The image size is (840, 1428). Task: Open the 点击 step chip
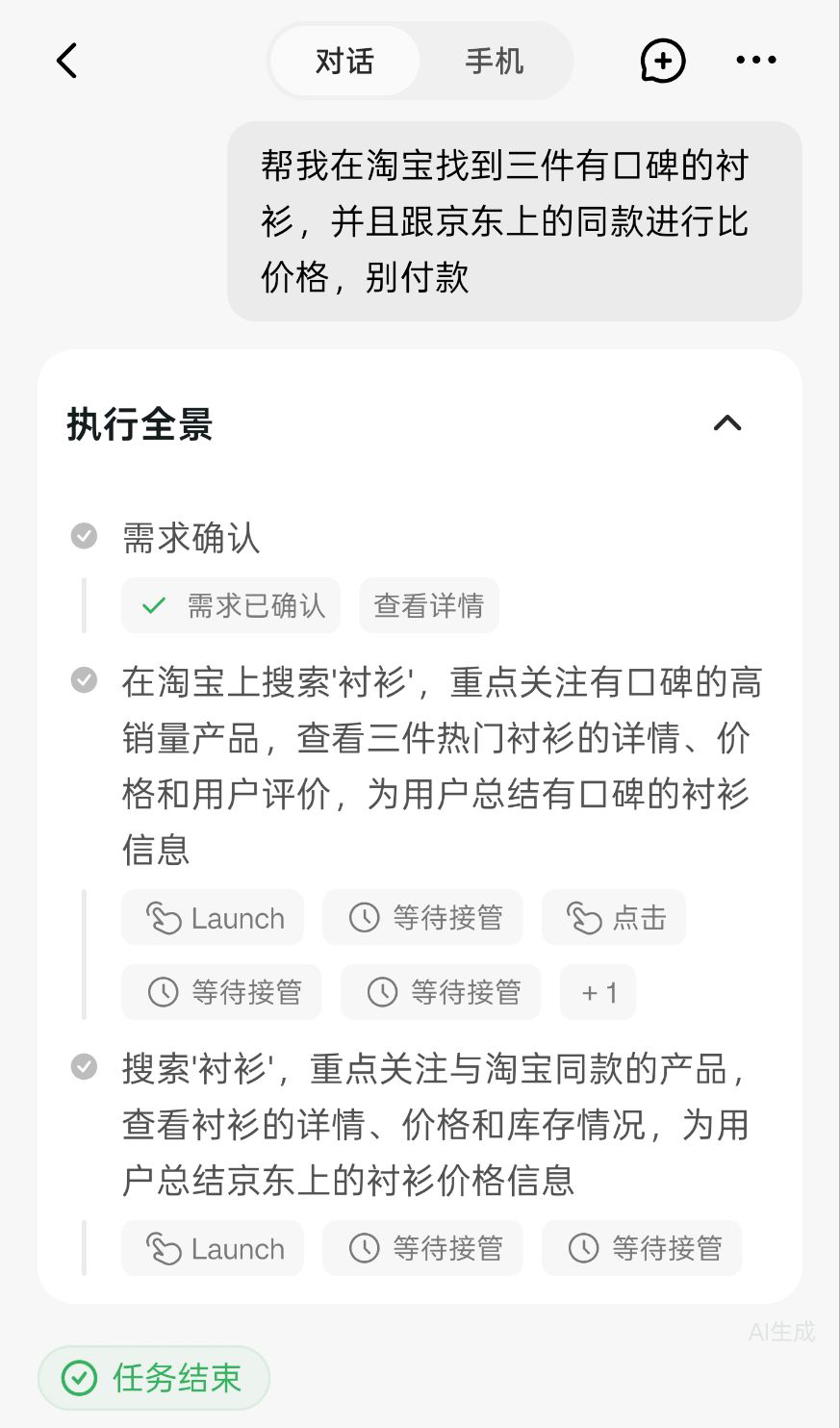coord(614,918)
